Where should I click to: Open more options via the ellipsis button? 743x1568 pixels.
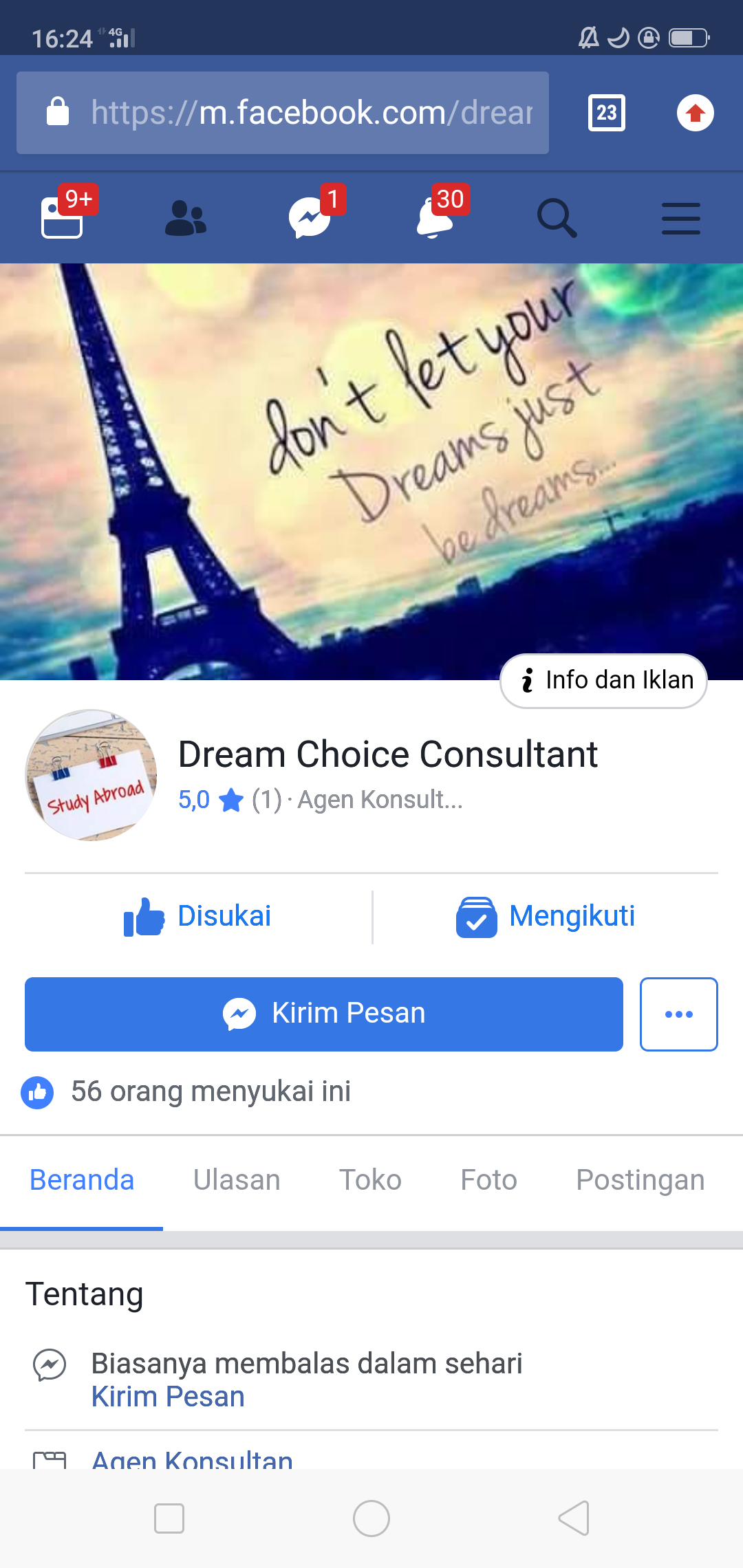pos(679,1014)
